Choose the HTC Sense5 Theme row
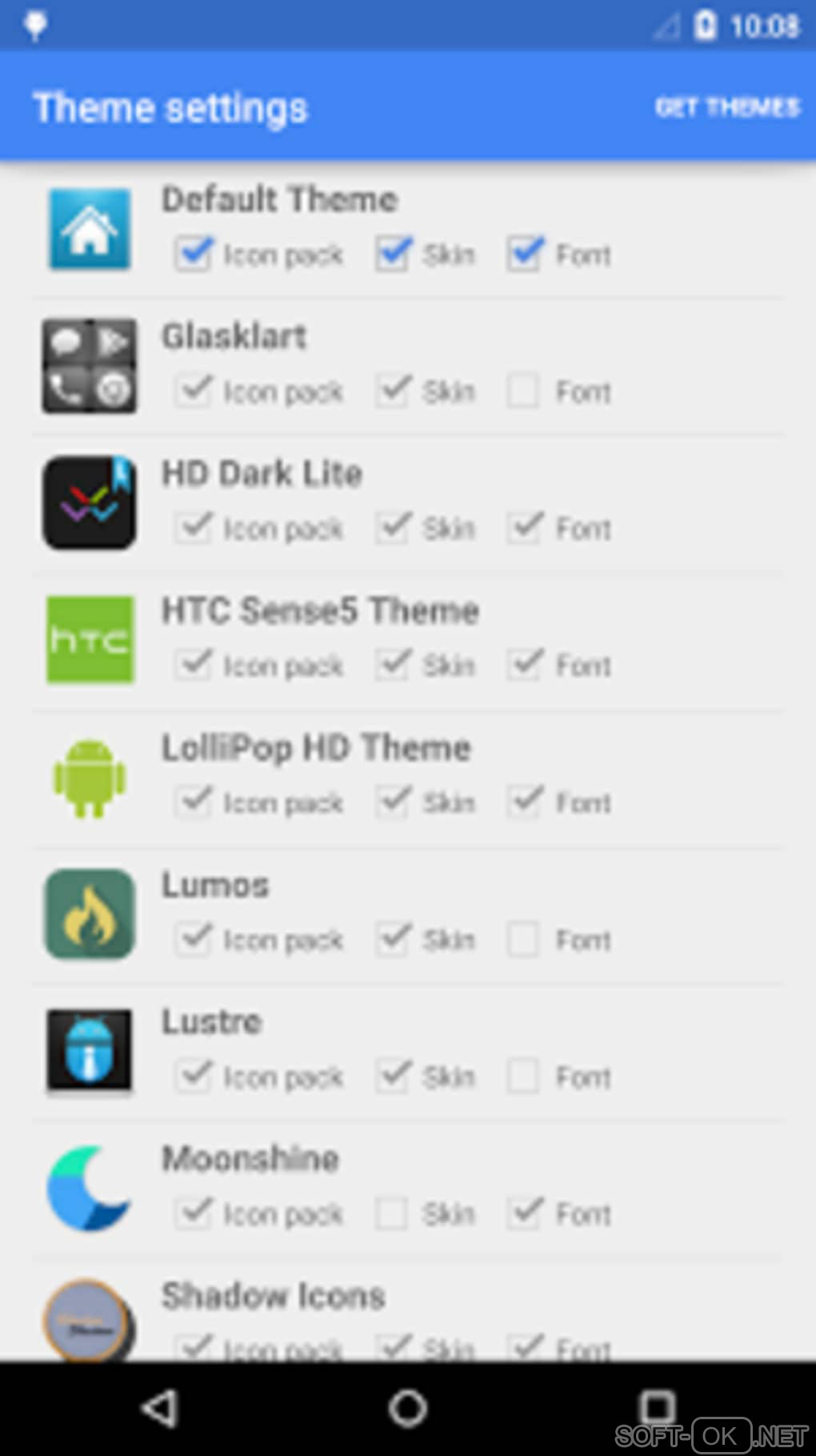The height and width of the screenshot is (1456, 816). (320, 612)
